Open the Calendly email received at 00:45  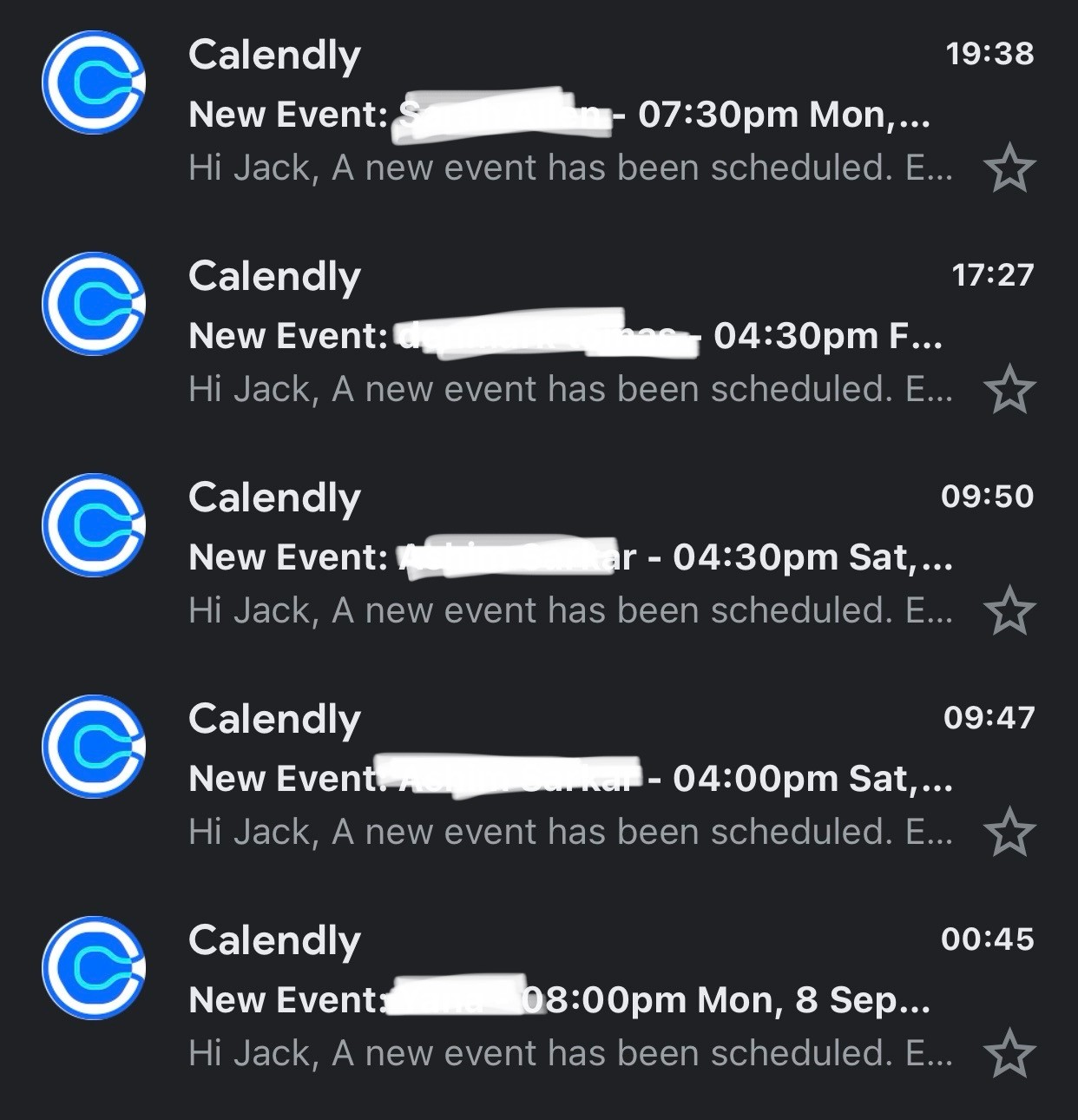point(539,996)
